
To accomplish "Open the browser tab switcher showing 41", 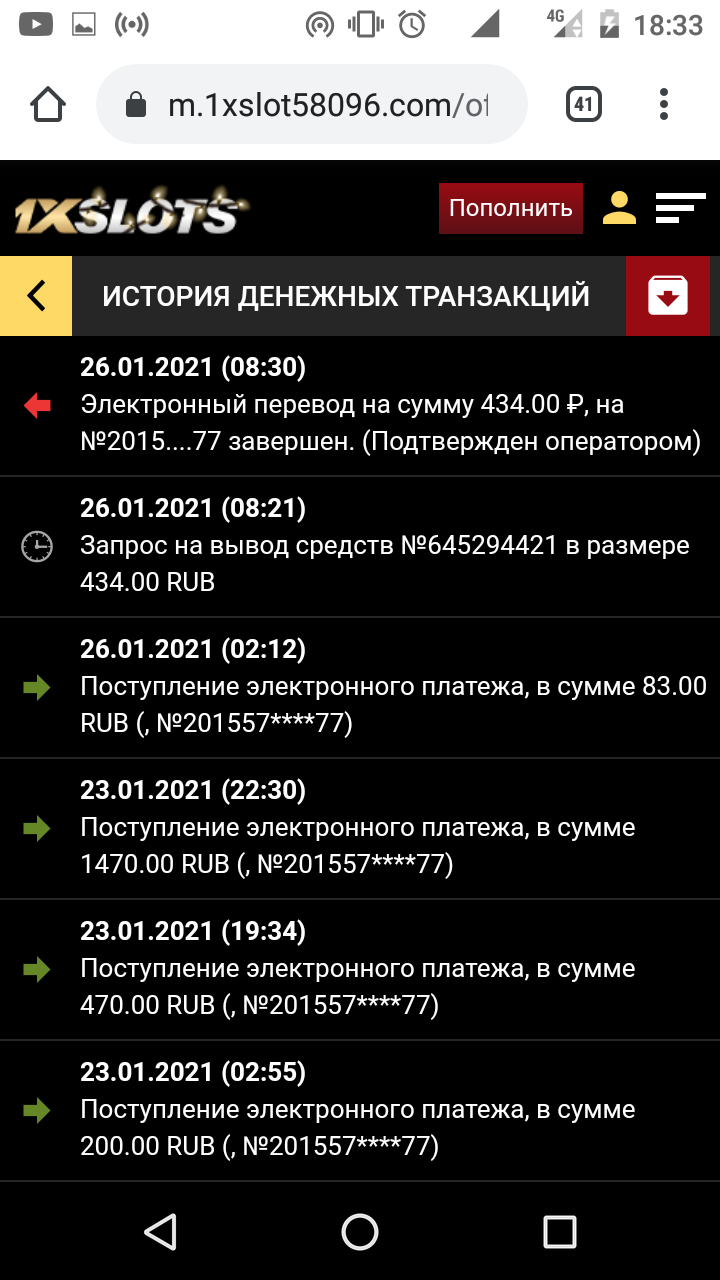I will coord(583,104).
